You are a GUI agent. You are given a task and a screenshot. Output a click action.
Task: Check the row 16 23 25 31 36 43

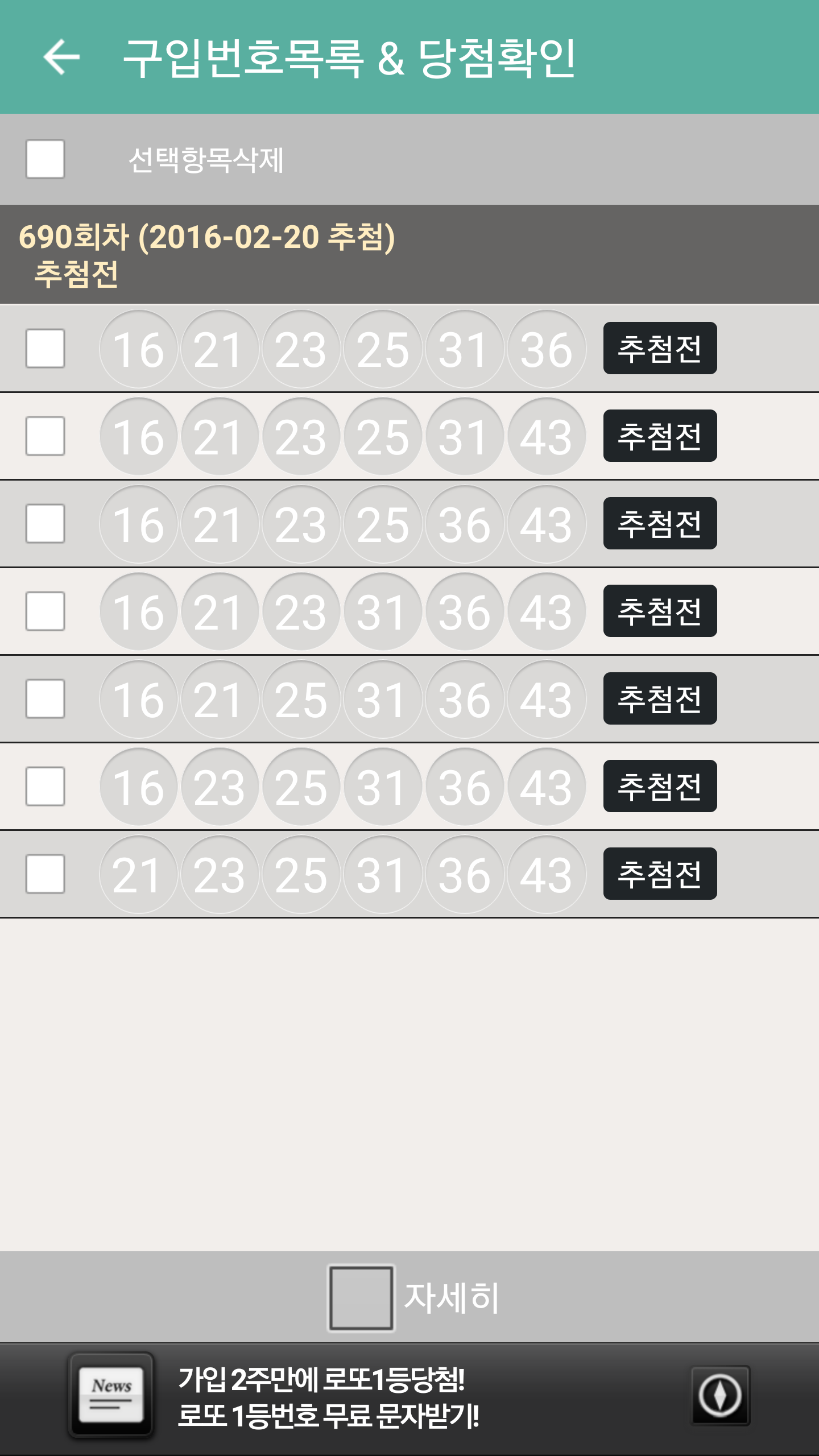pyautogui.click(x=45, y=786)
